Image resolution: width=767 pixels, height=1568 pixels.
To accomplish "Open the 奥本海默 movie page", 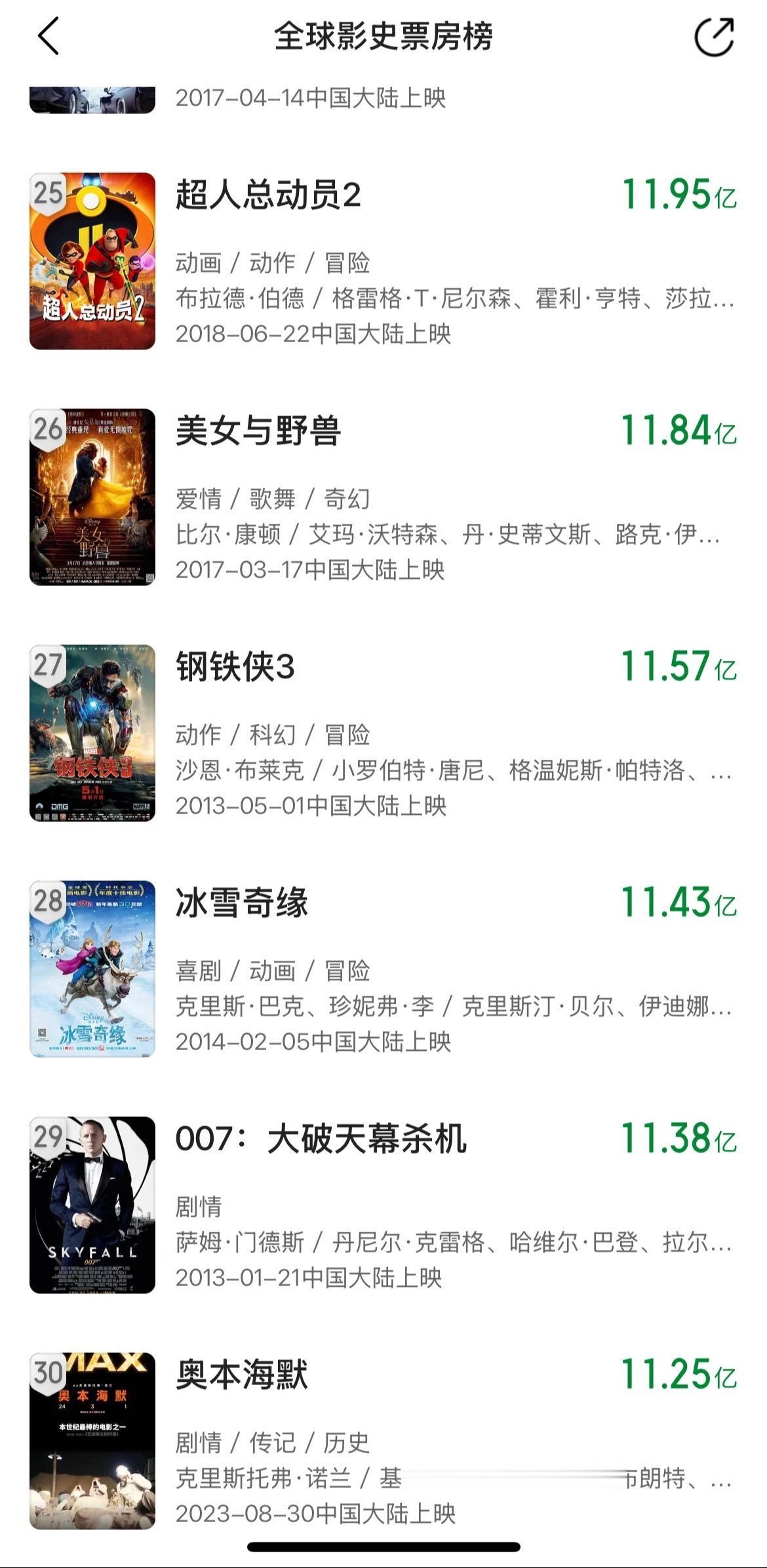I will click(242, 1375).
